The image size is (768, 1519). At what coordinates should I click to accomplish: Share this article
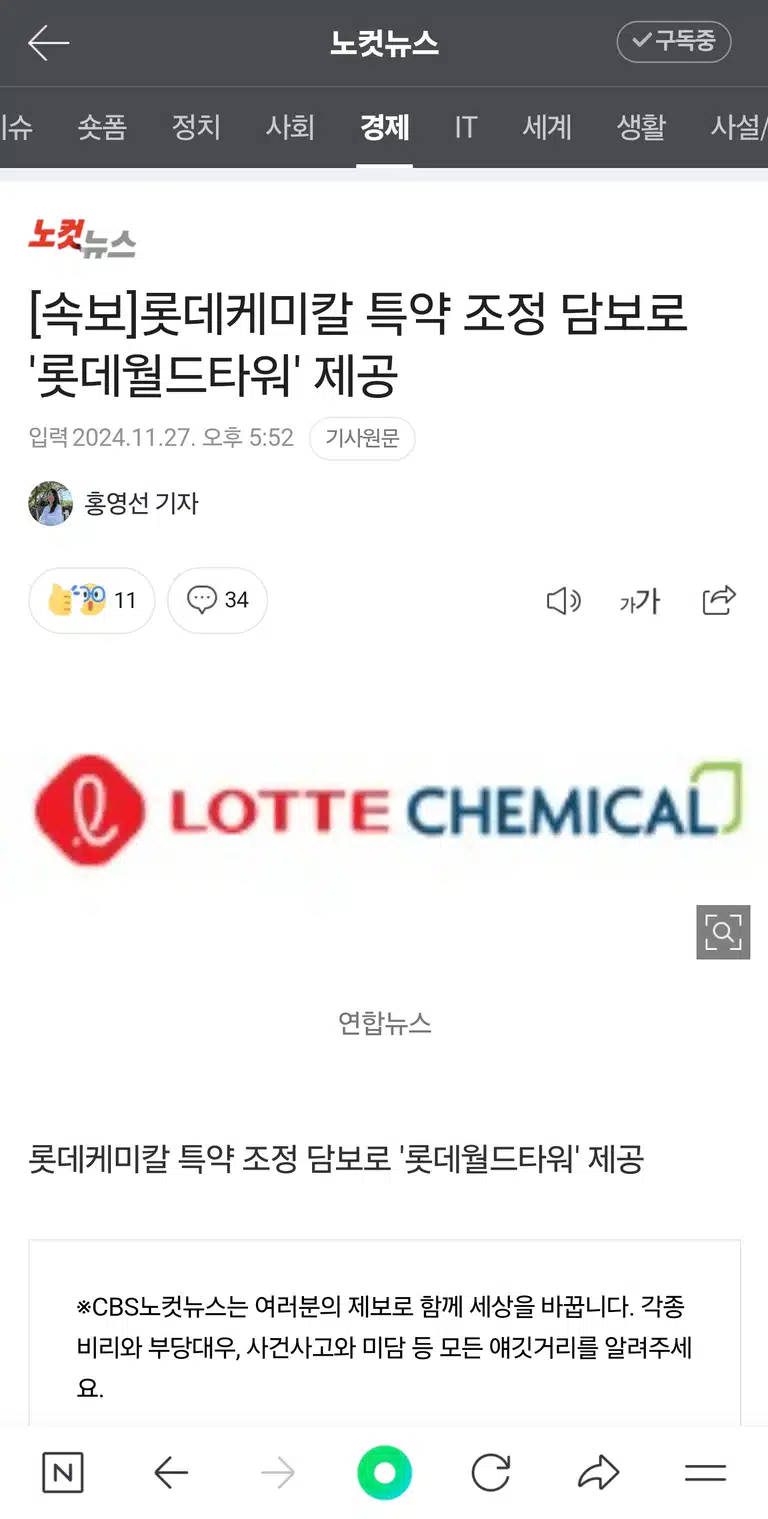(x=719, y=600)
